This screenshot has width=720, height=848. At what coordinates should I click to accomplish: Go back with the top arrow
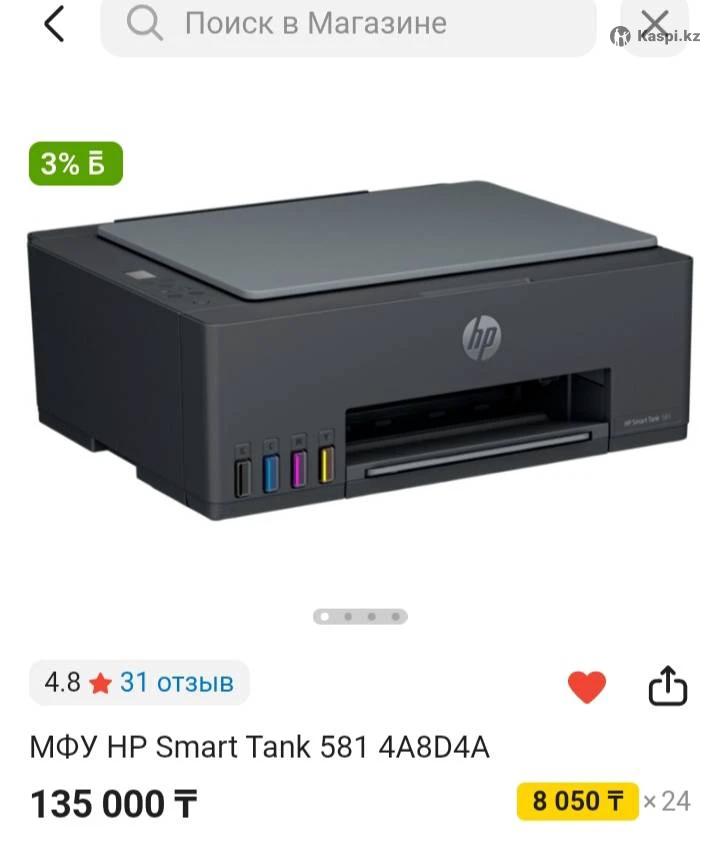click(x=54, y=24)
